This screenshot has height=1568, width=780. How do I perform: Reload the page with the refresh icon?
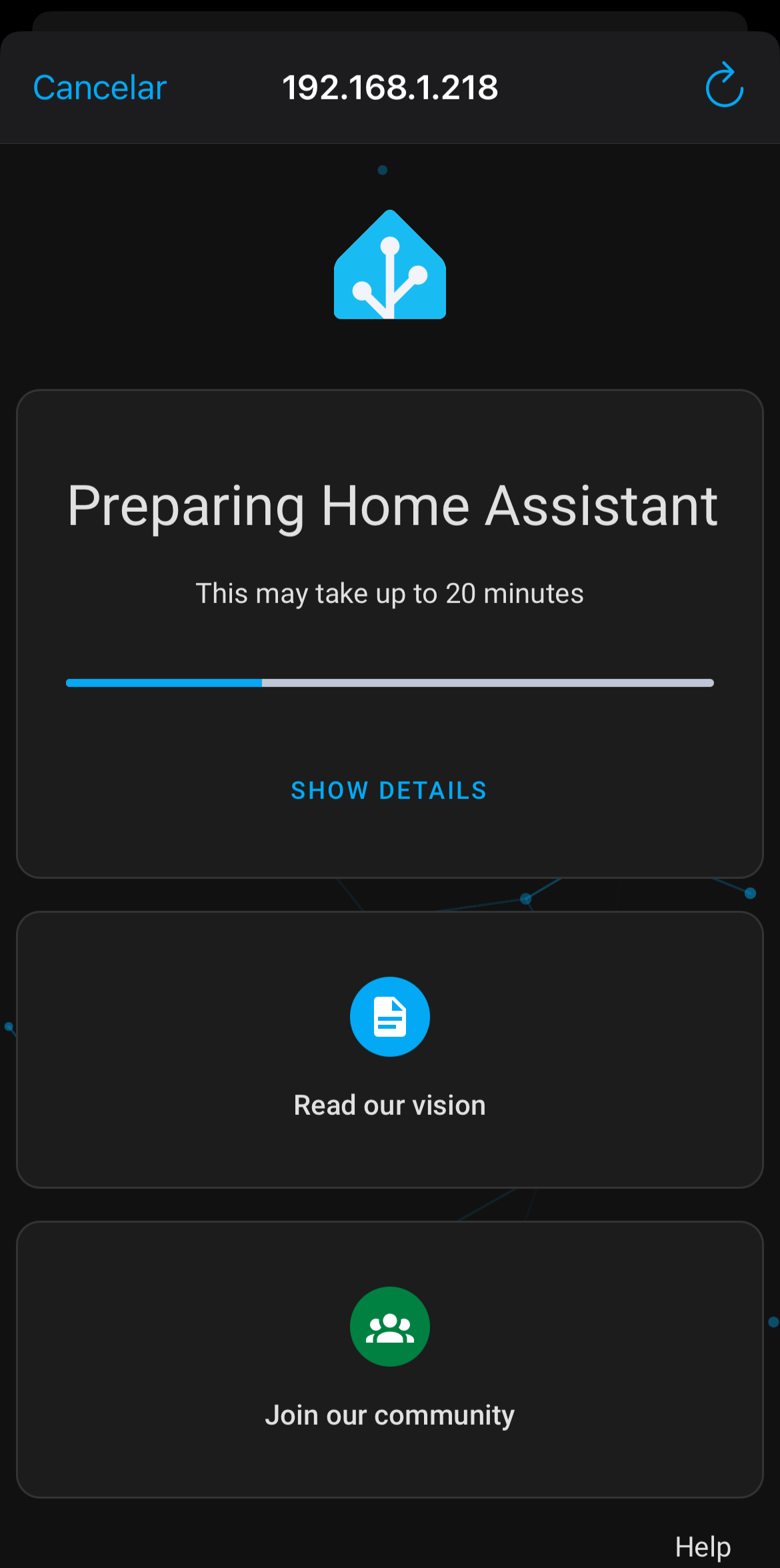724,86
